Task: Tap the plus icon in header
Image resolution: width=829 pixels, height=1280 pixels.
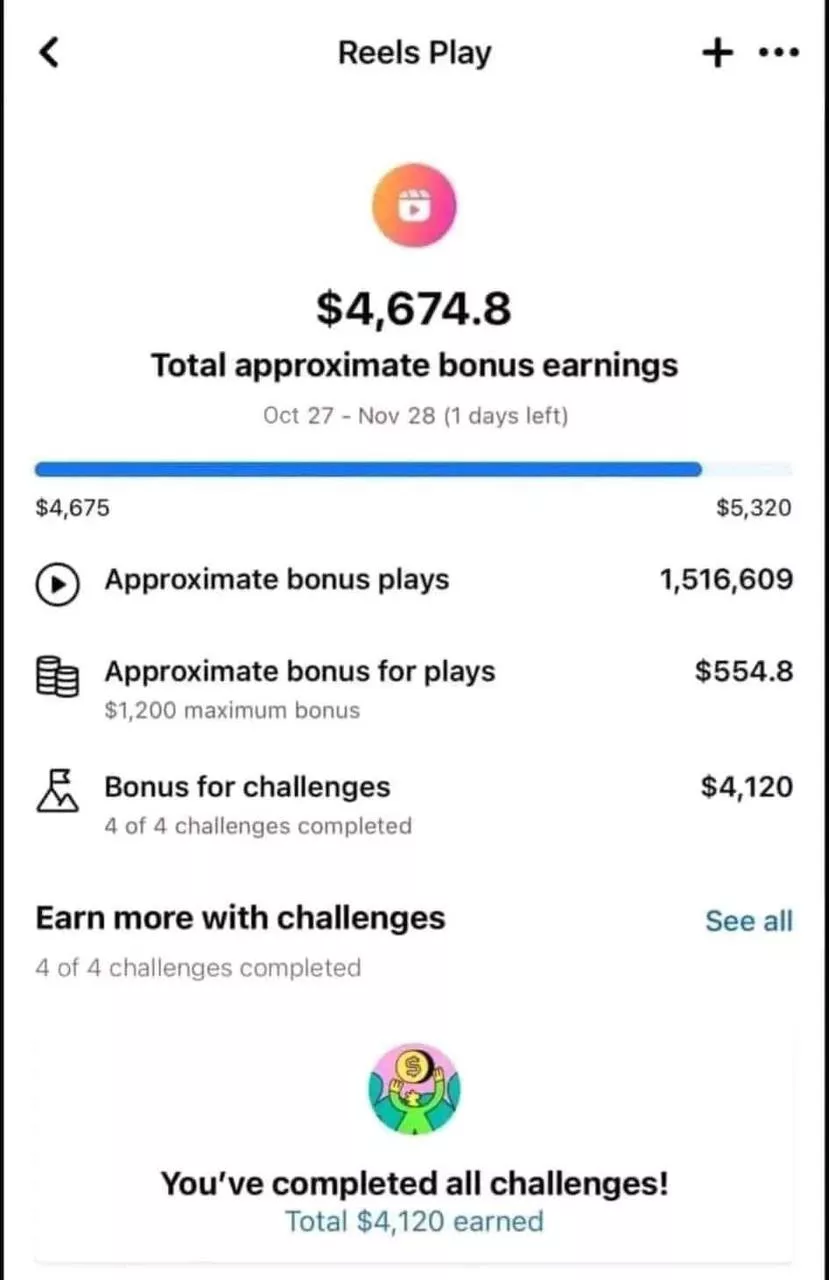Action: pos(717,52)
